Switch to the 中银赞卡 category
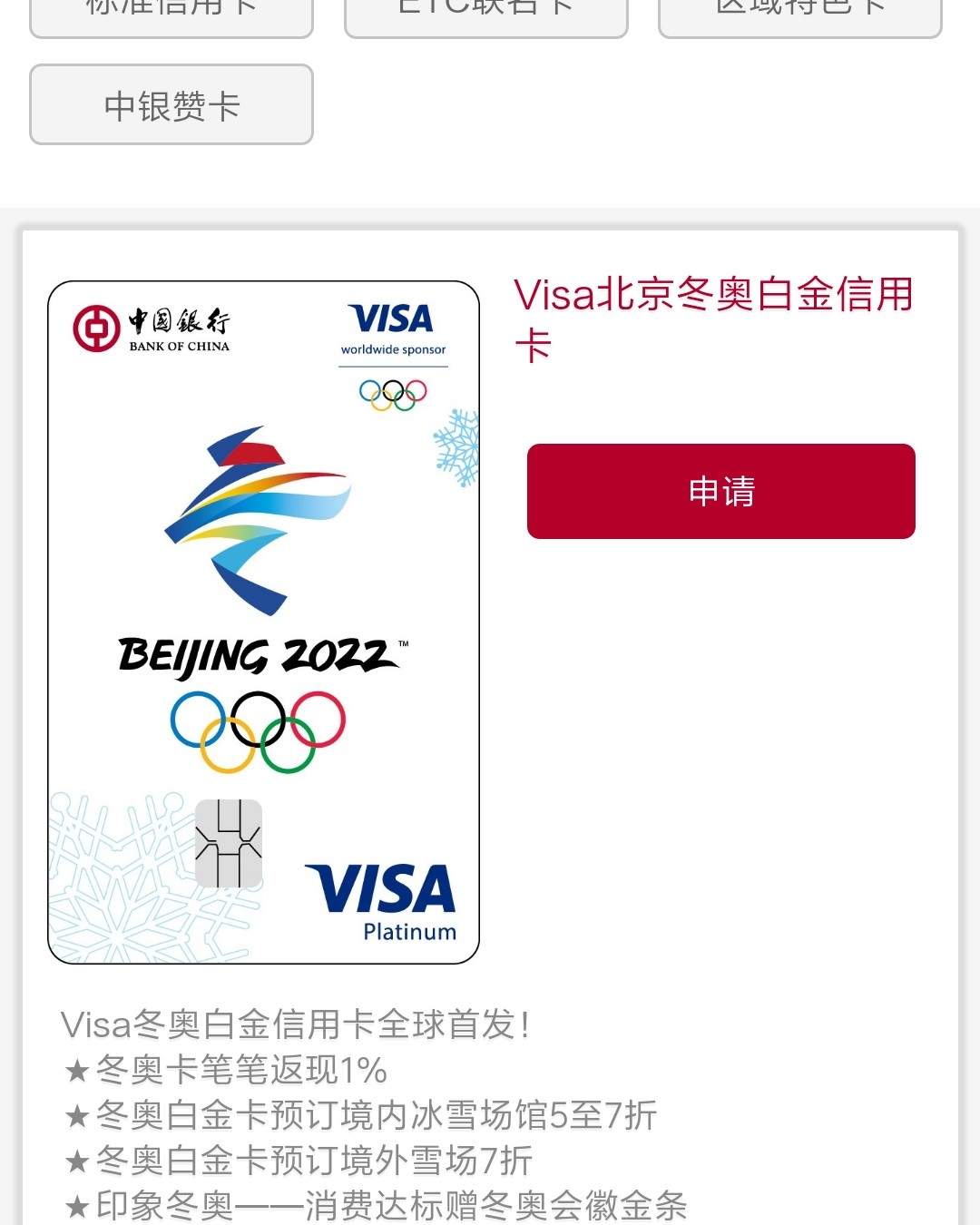The image size is (980, 1225). (x=171, y=104)
